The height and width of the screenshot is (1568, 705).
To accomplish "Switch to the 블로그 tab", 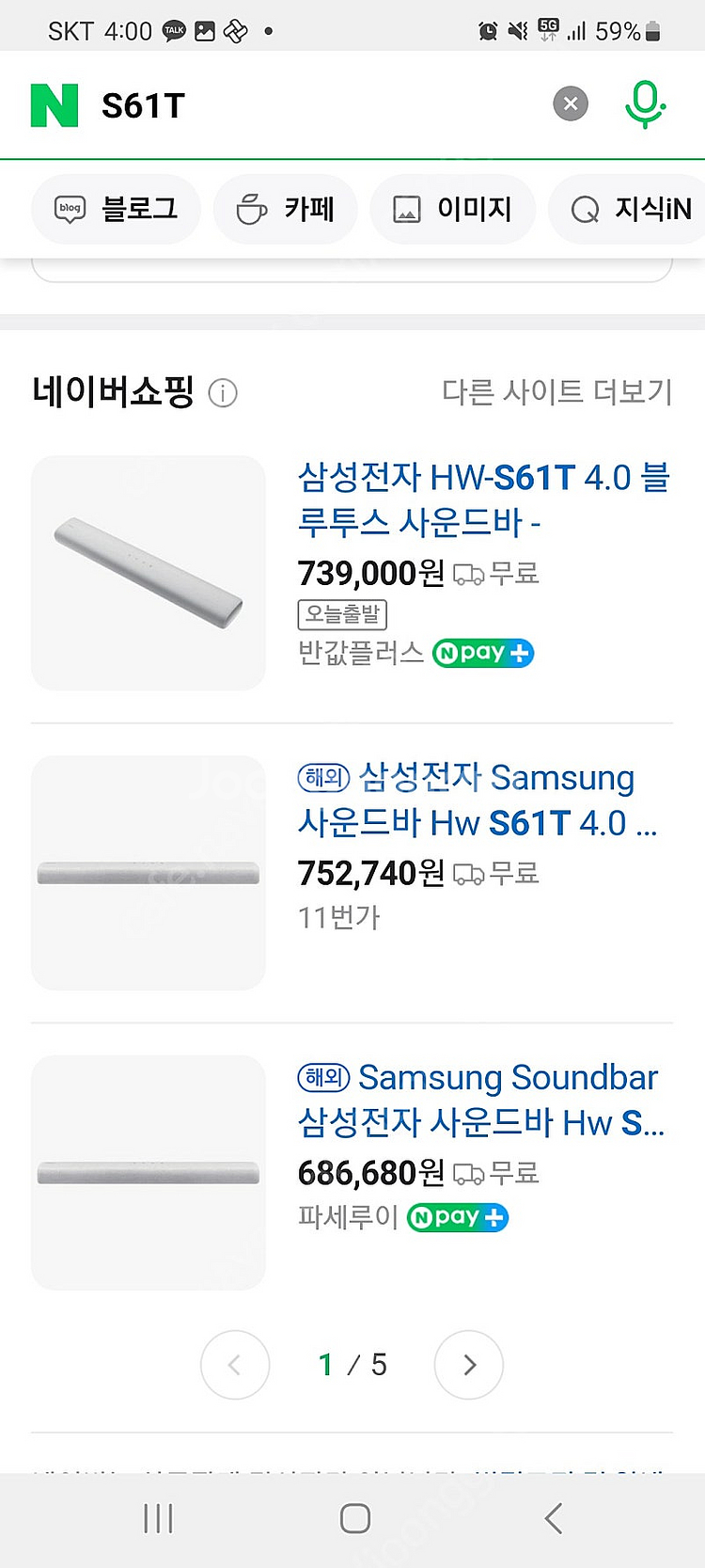I will tap(117, 209).
